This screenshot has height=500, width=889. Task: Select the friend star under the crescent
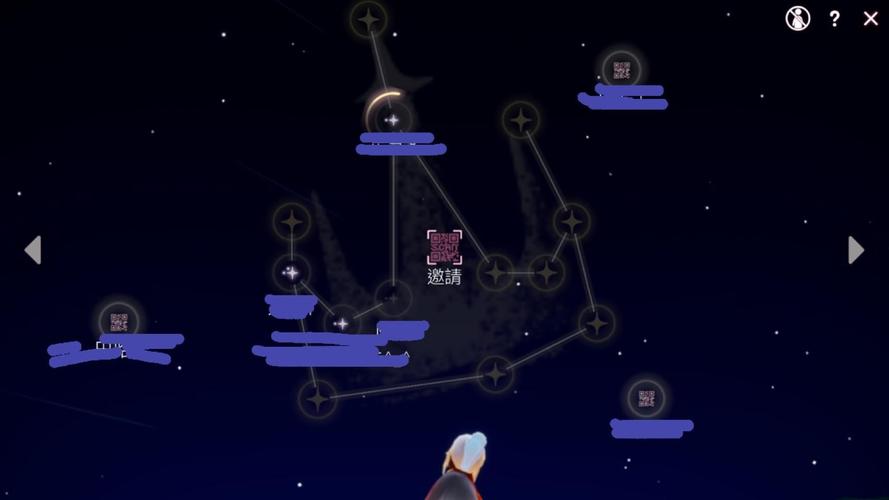point(391,119)
